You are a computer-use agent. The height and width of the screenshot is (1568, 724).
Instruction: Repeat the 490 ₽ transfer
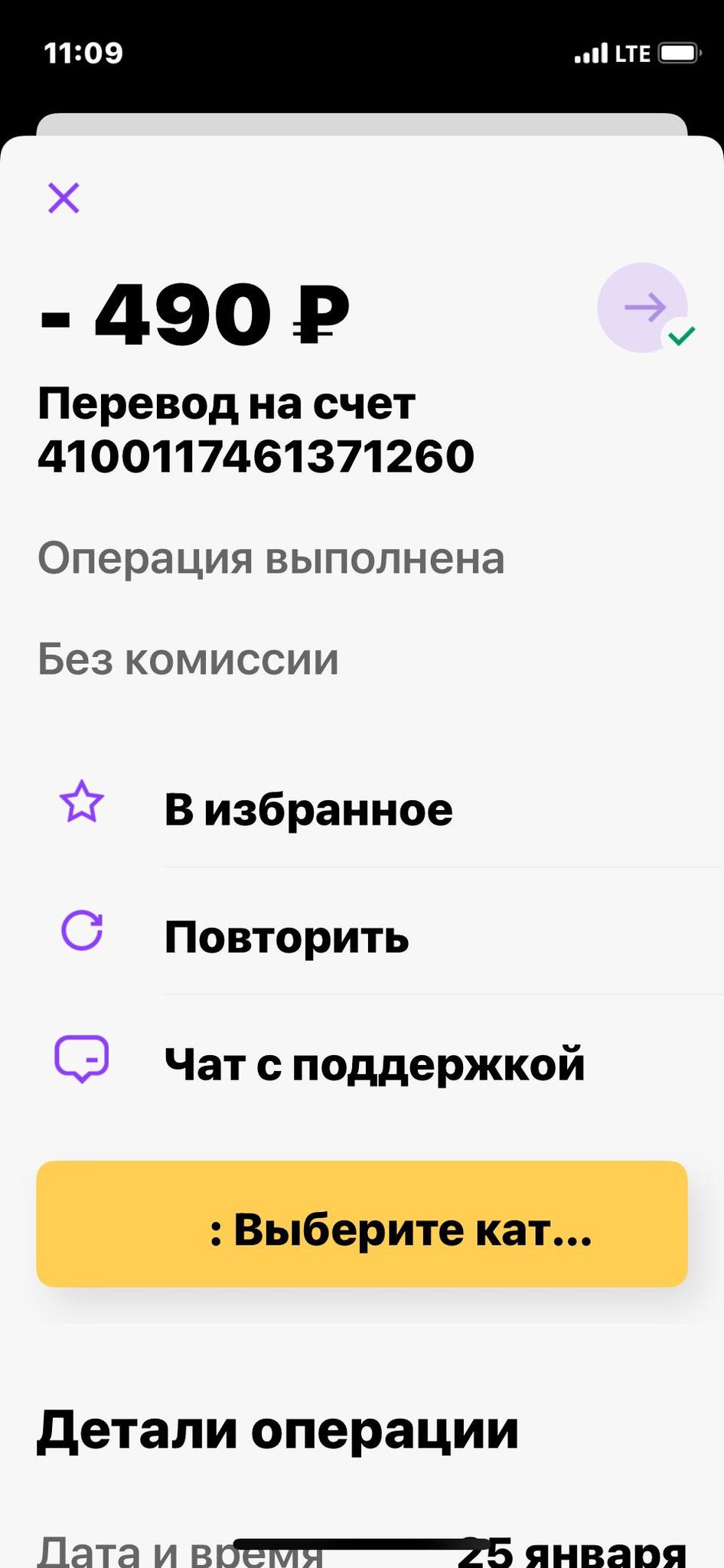[286, 936]
